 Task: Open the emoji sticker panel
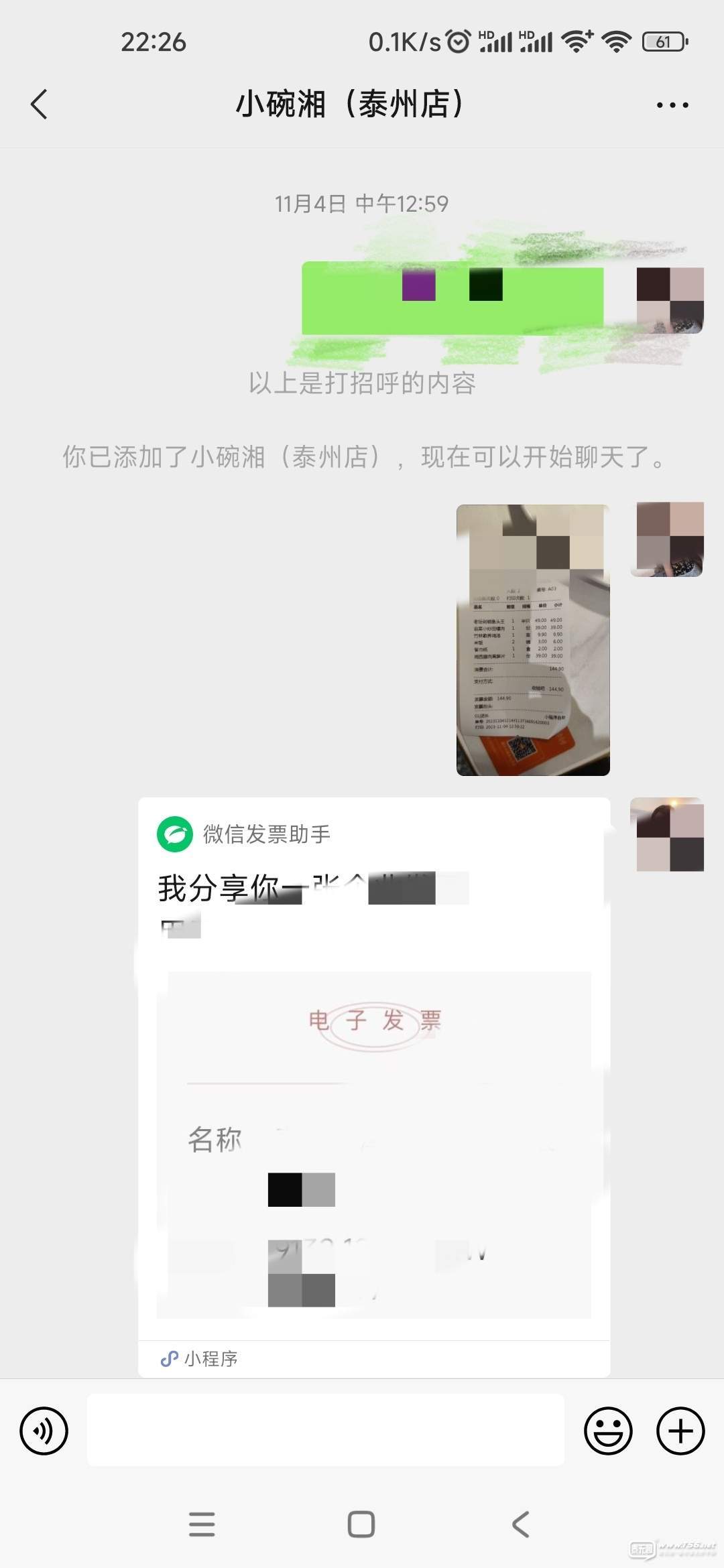pos(608,1431)
